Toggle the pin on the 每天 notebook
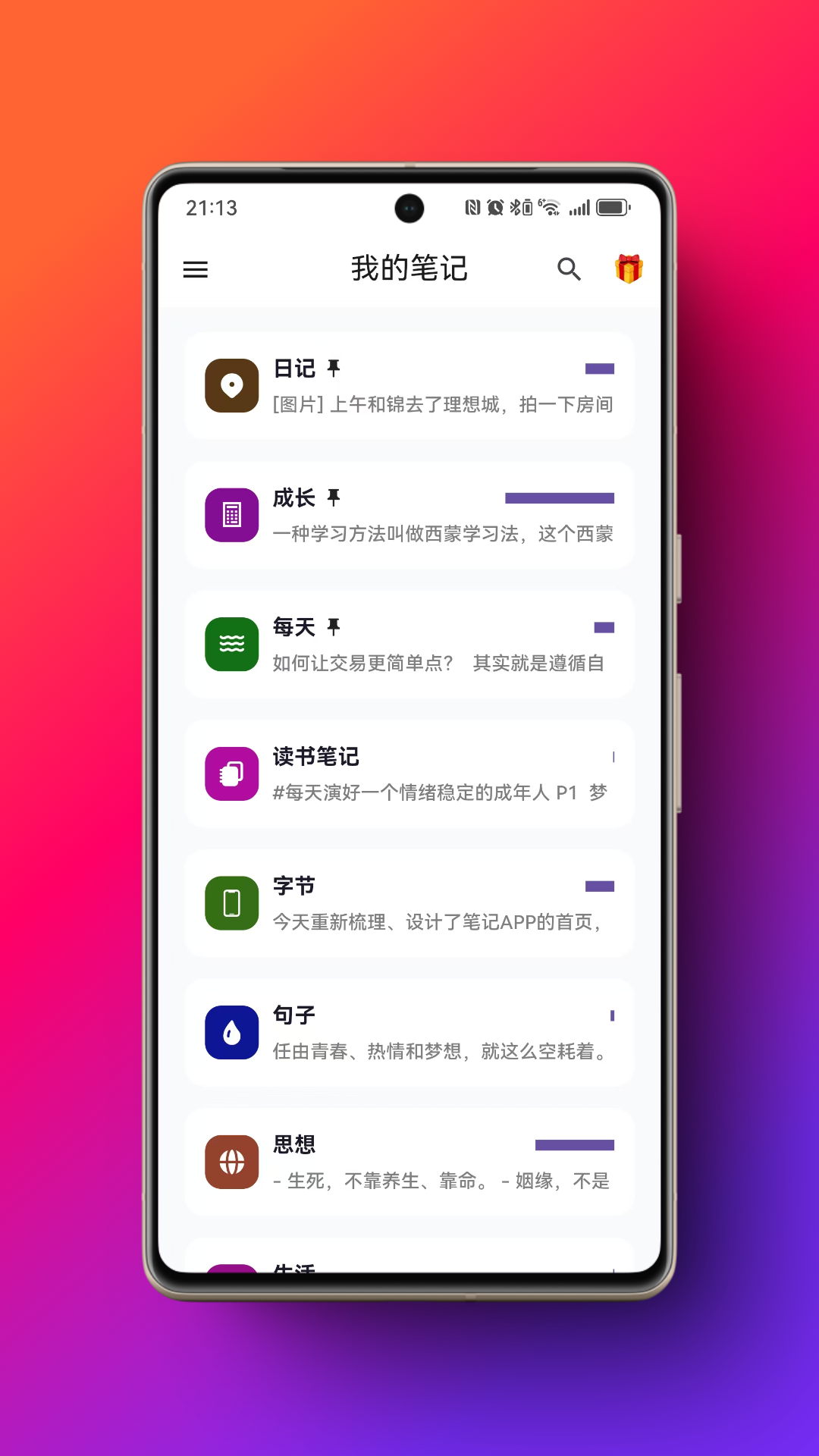The image size is (819, 1456). point(334,627)
